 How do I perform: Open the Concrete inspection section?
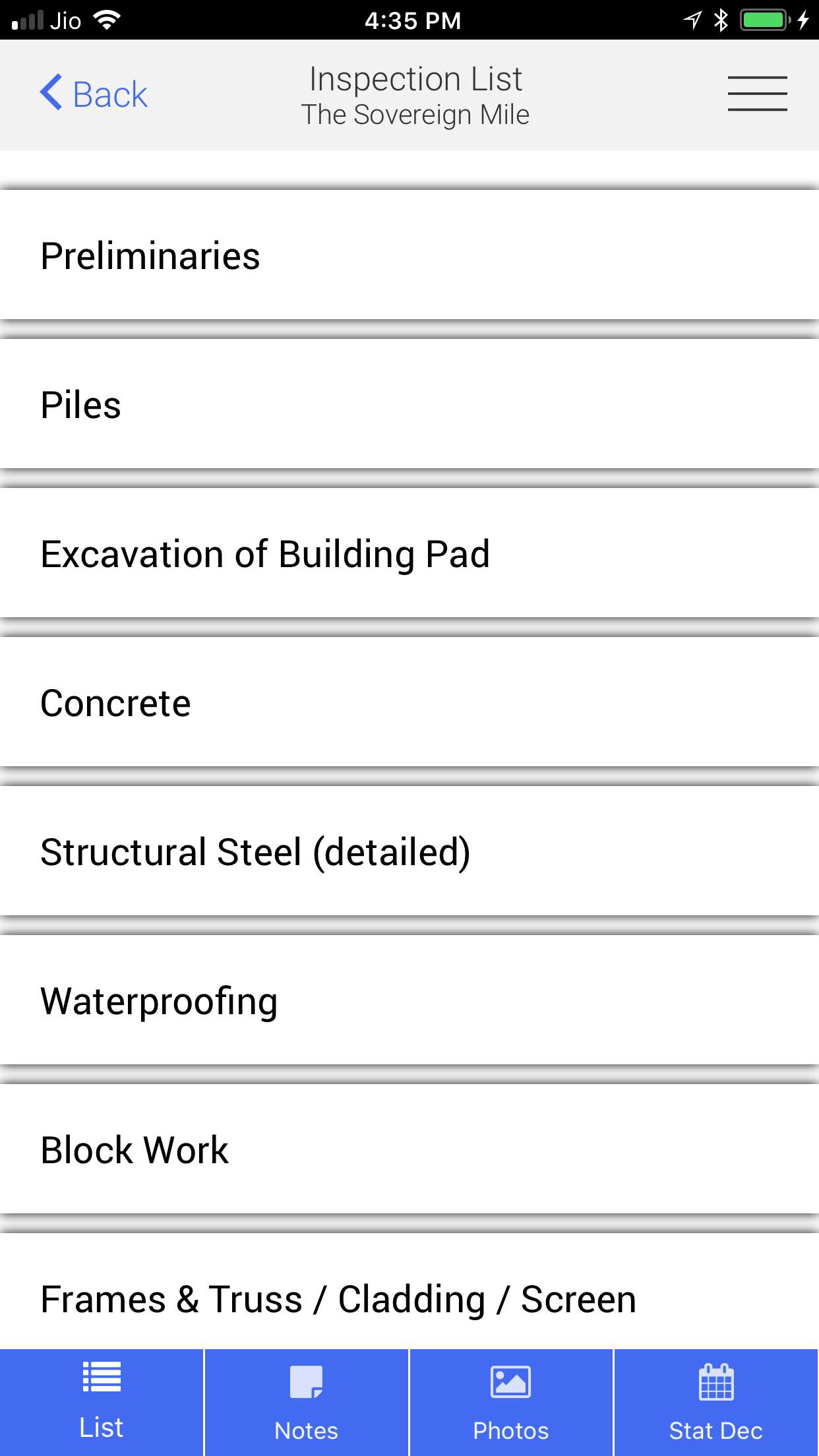(x=409, y=703)
